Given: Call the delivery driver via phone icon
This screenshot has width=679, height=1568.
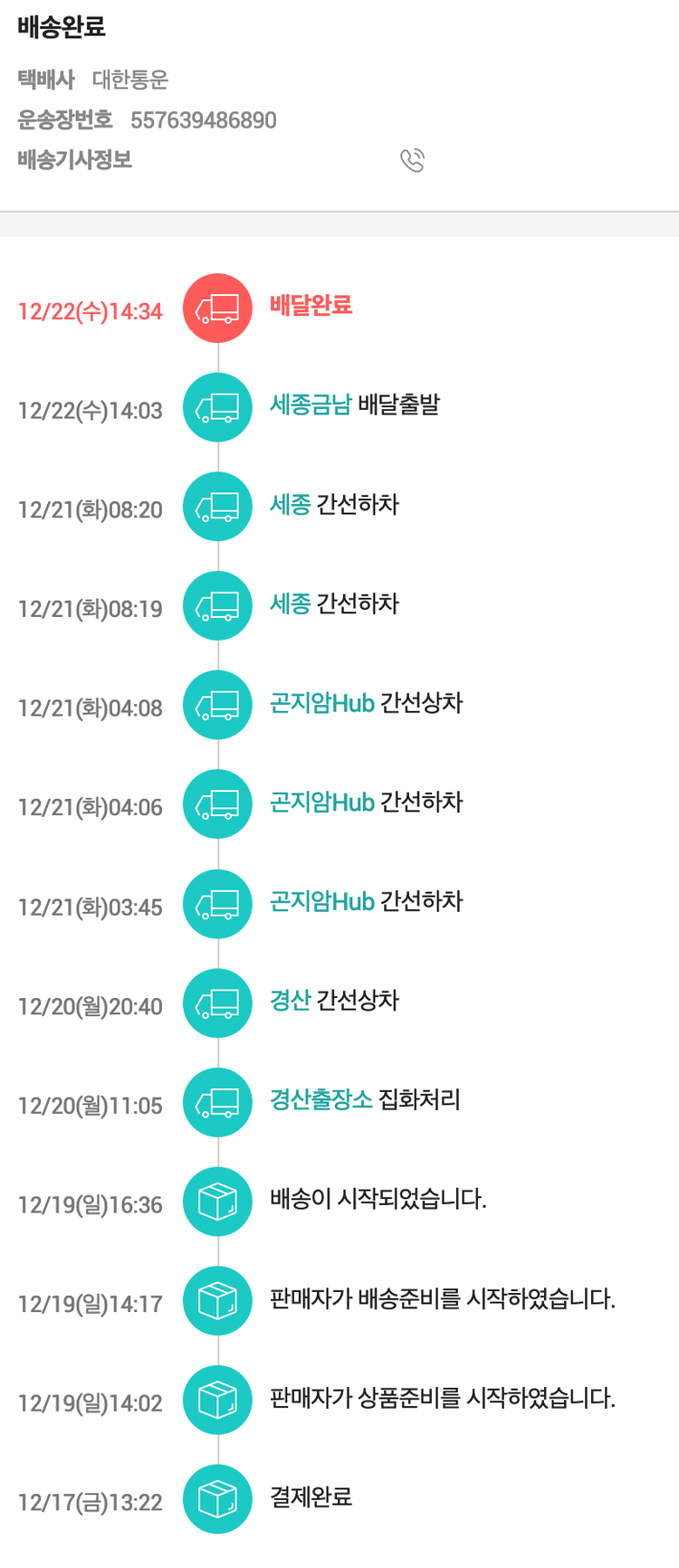Looking at the screenshot, I should [412, 160].
